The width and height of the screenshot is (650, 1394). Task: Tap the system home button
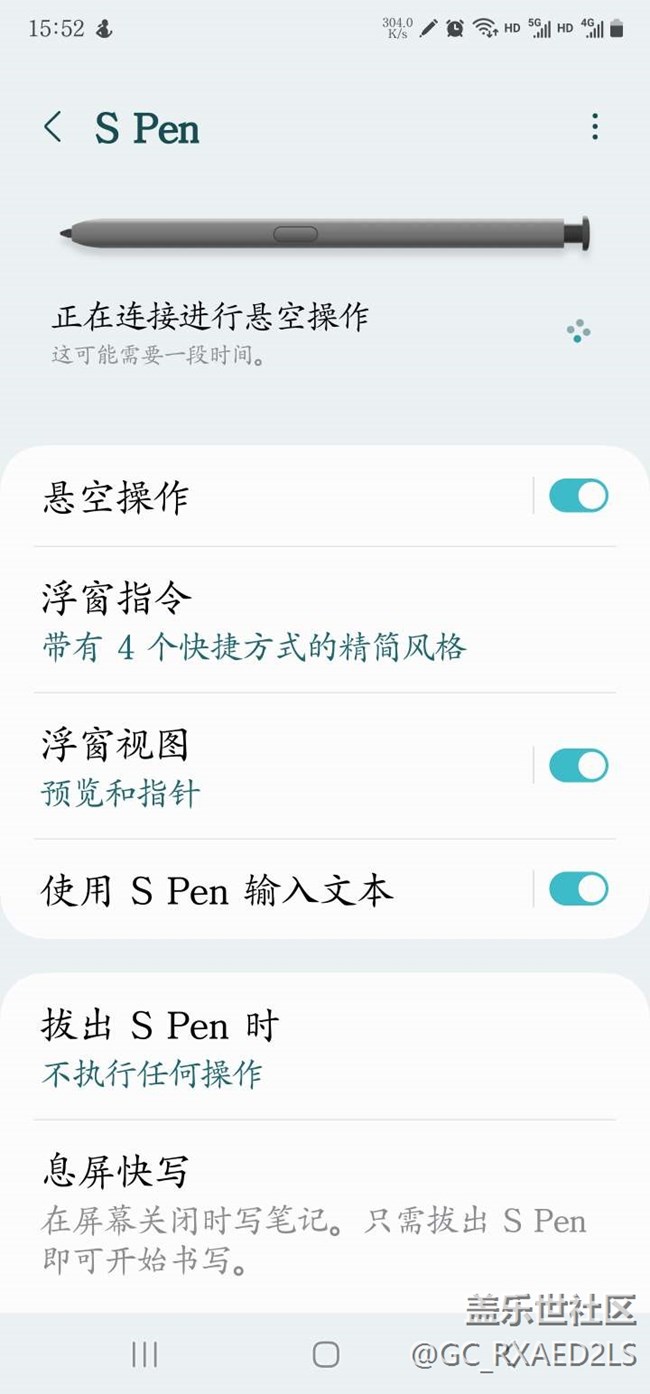326,1354
